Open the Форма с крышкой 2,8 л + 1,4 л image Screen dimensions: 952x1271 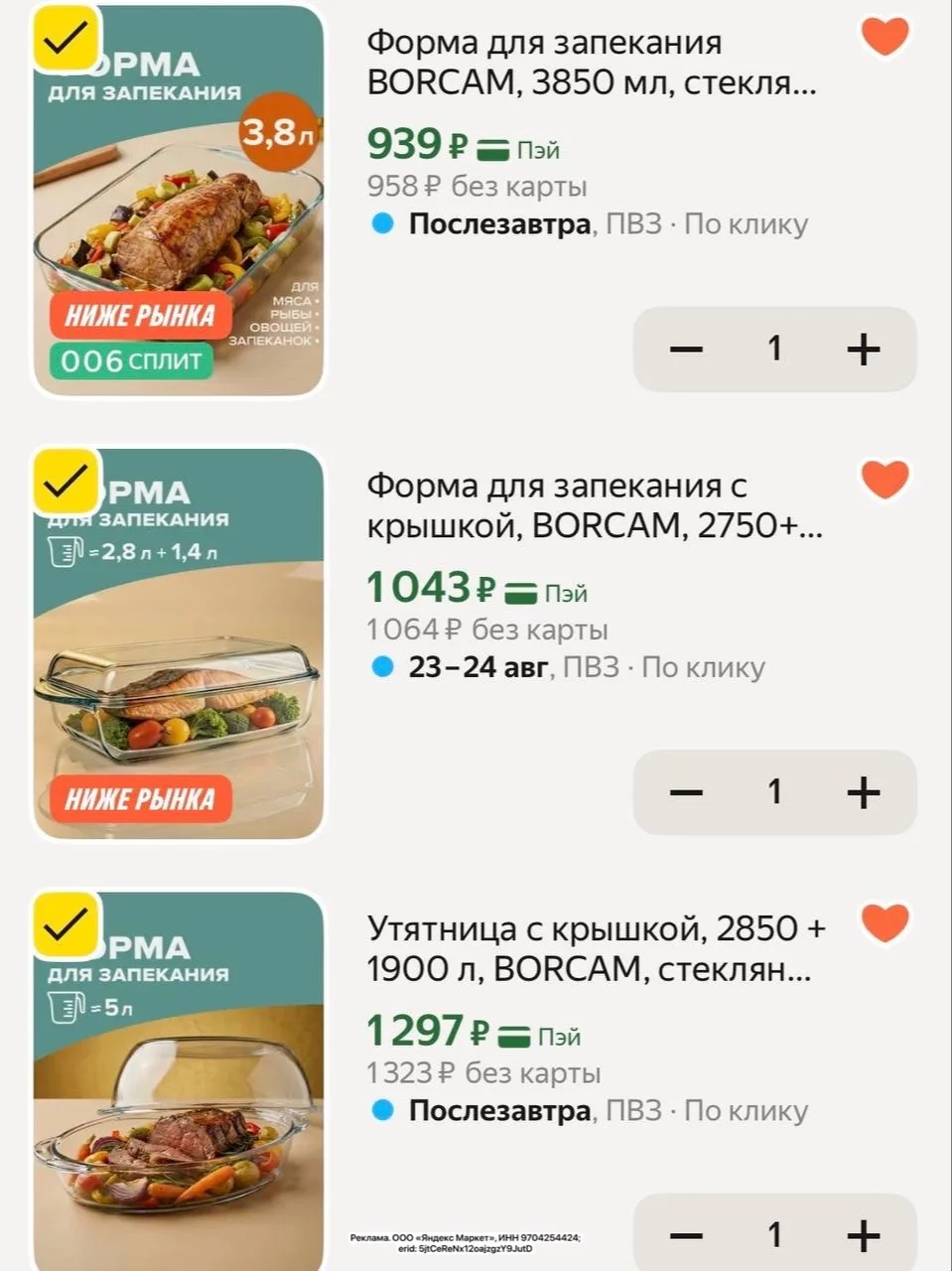point(179,643)
